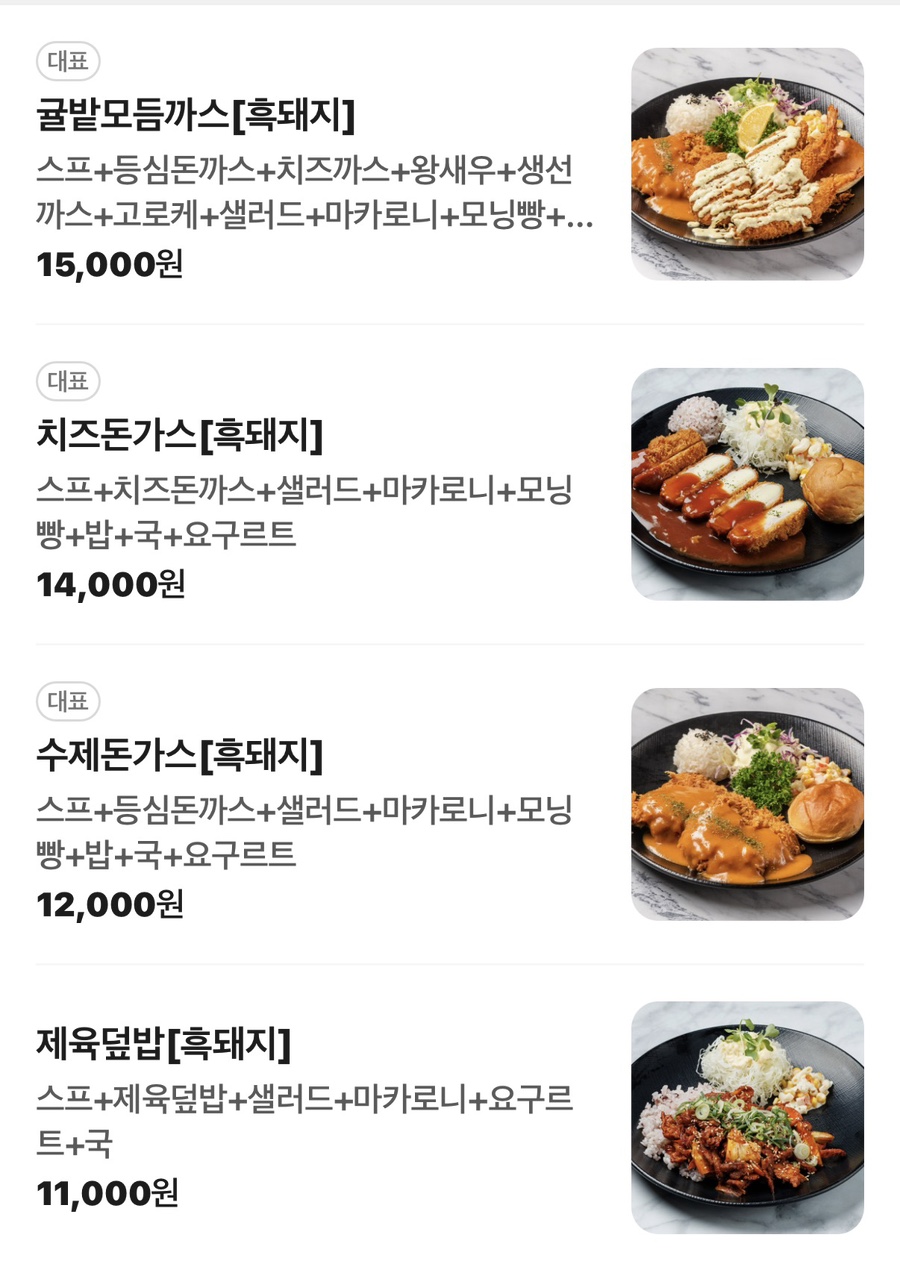Click the 대표 badge above 굴밭모듬까스
This screenshot has width=900, height=1270.
(x=66, y=61)
